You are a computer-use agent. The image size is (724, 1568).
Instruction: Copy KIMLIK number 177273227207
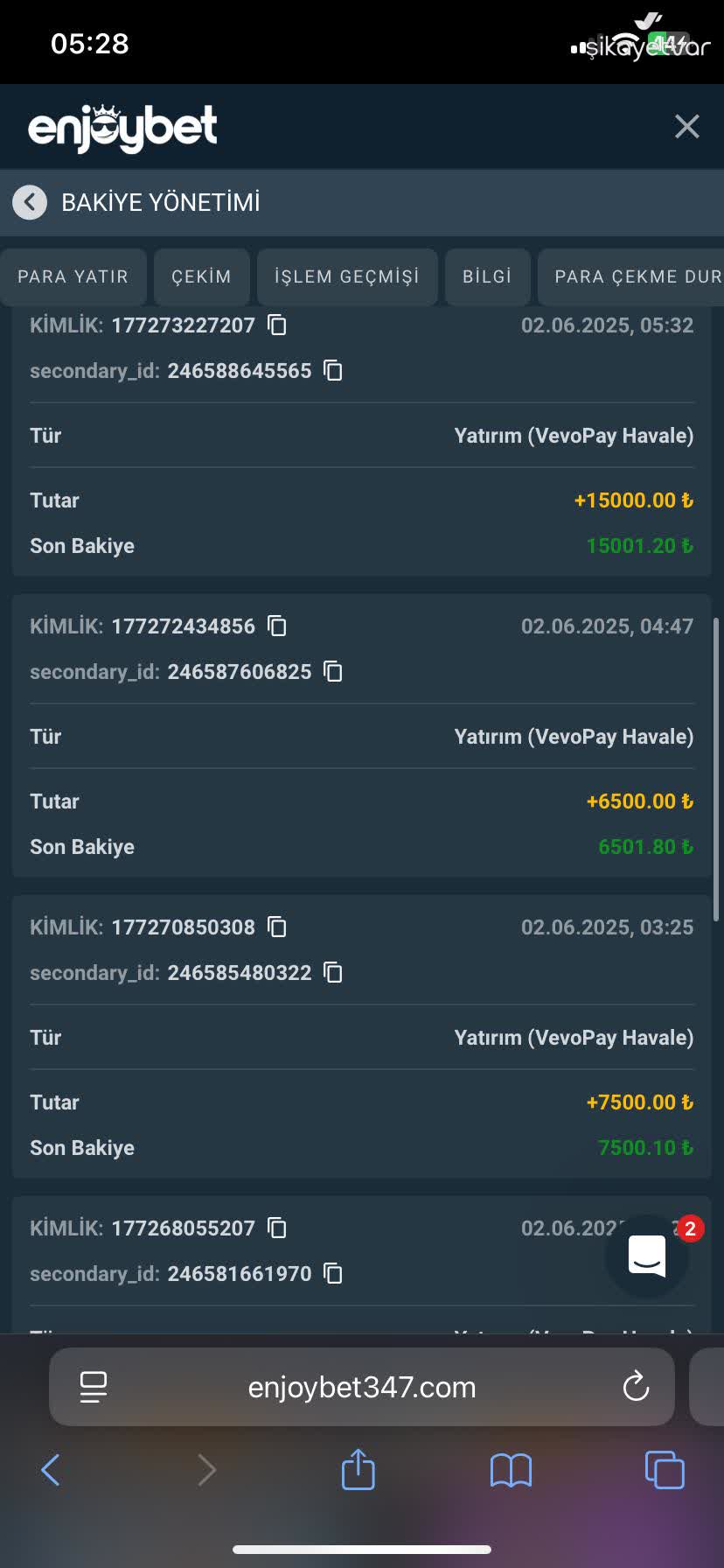276,325
